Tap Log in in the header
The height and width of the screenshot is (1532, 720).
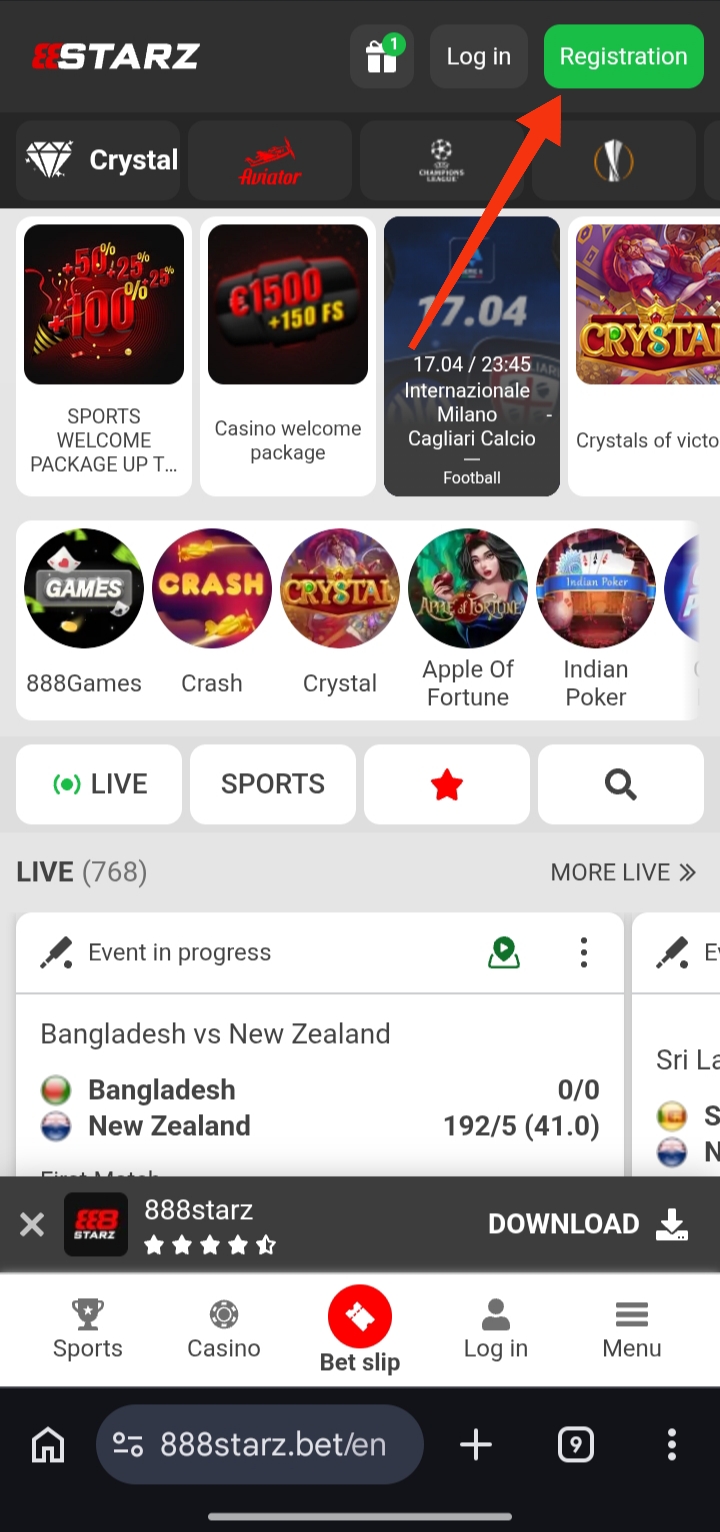tap(478, 57)
